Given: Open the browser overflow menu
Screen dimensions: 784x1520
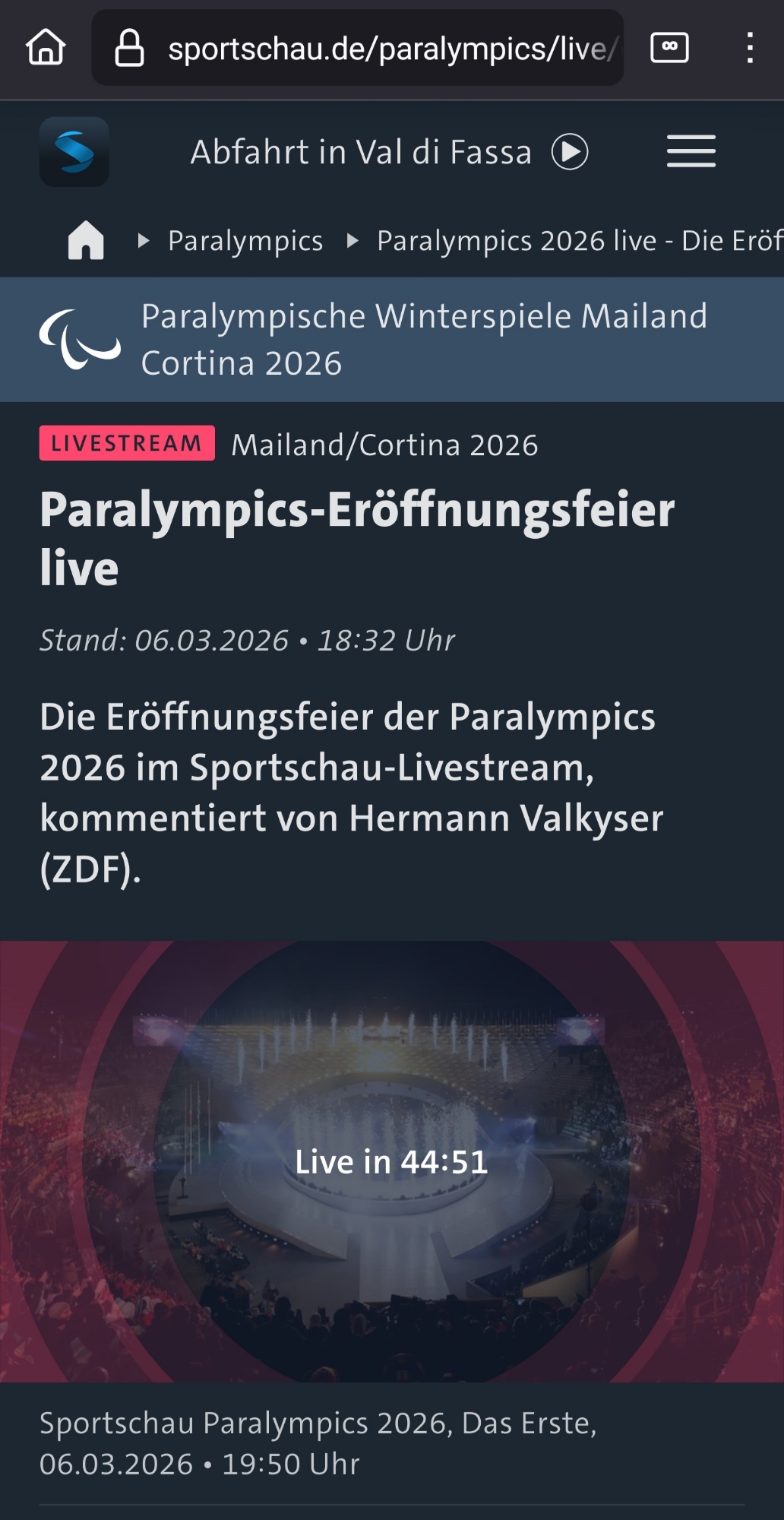Looking at the screenshot, I should [x=749, y=48].
